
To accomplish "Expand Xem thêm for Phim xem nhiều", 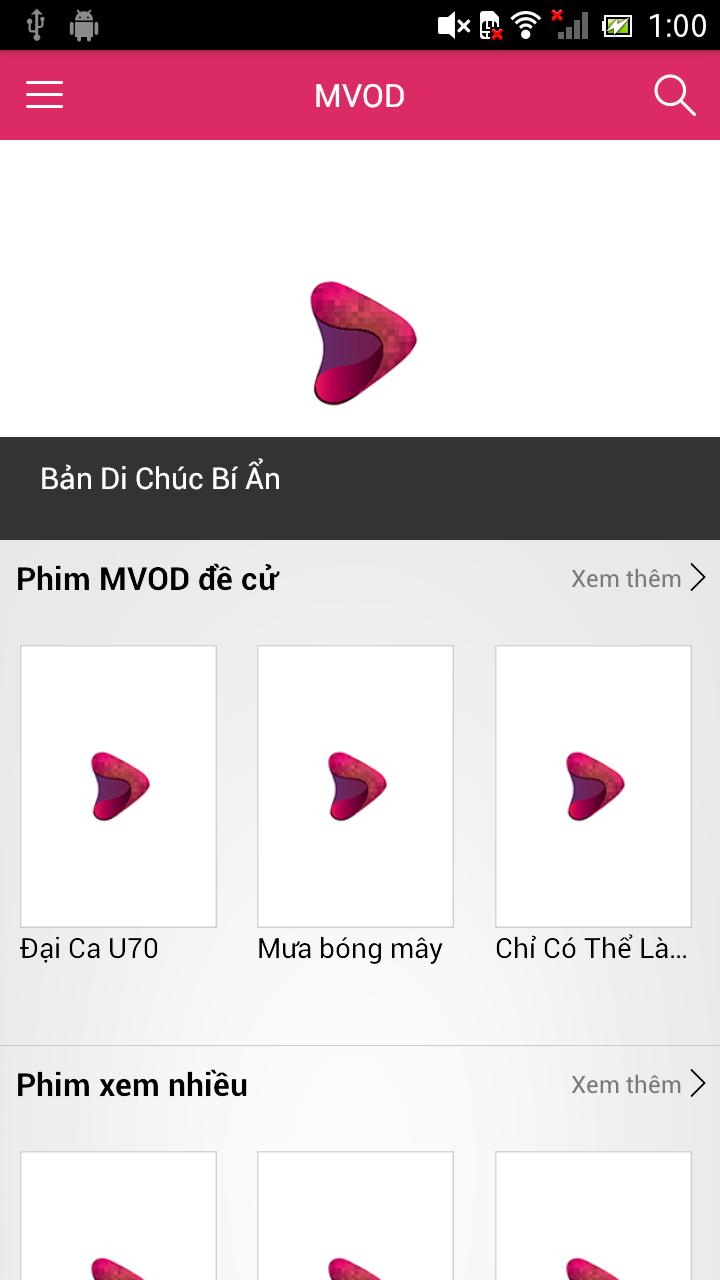I will pos(625,1084).
